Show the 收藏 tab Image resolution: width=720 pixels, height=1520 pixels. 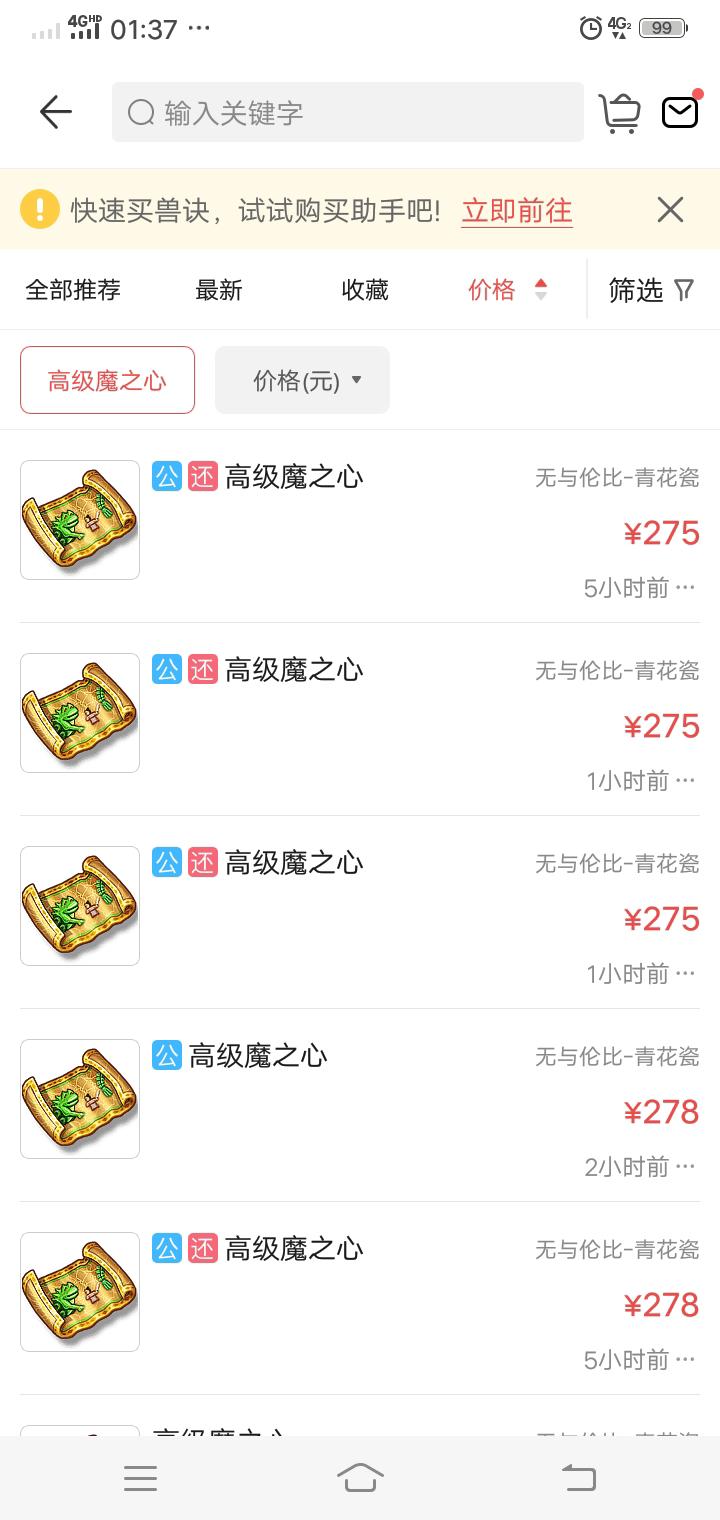coord(365,290)
